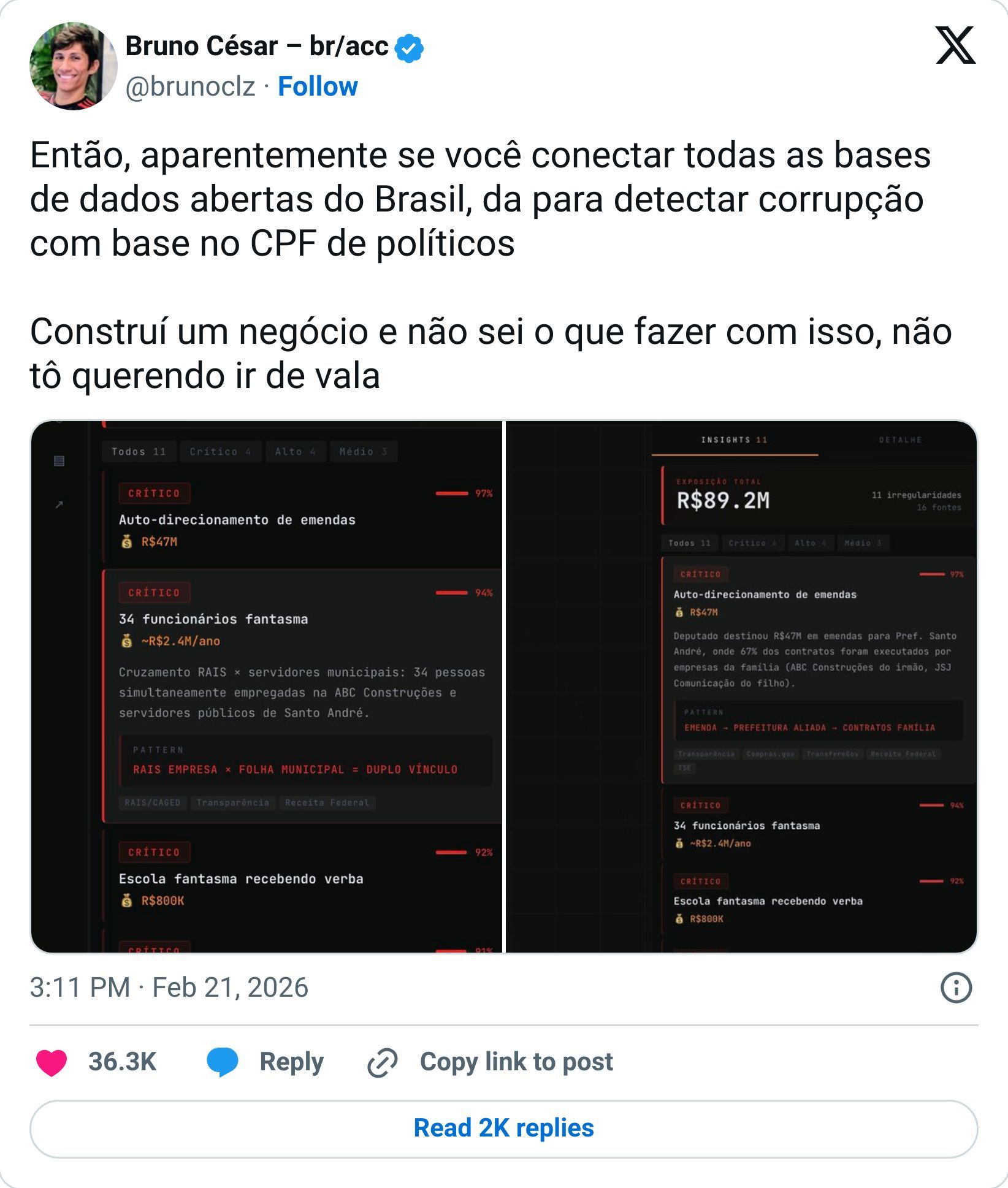Open the Bruno César – br/acc name link

tap(256, 47)
